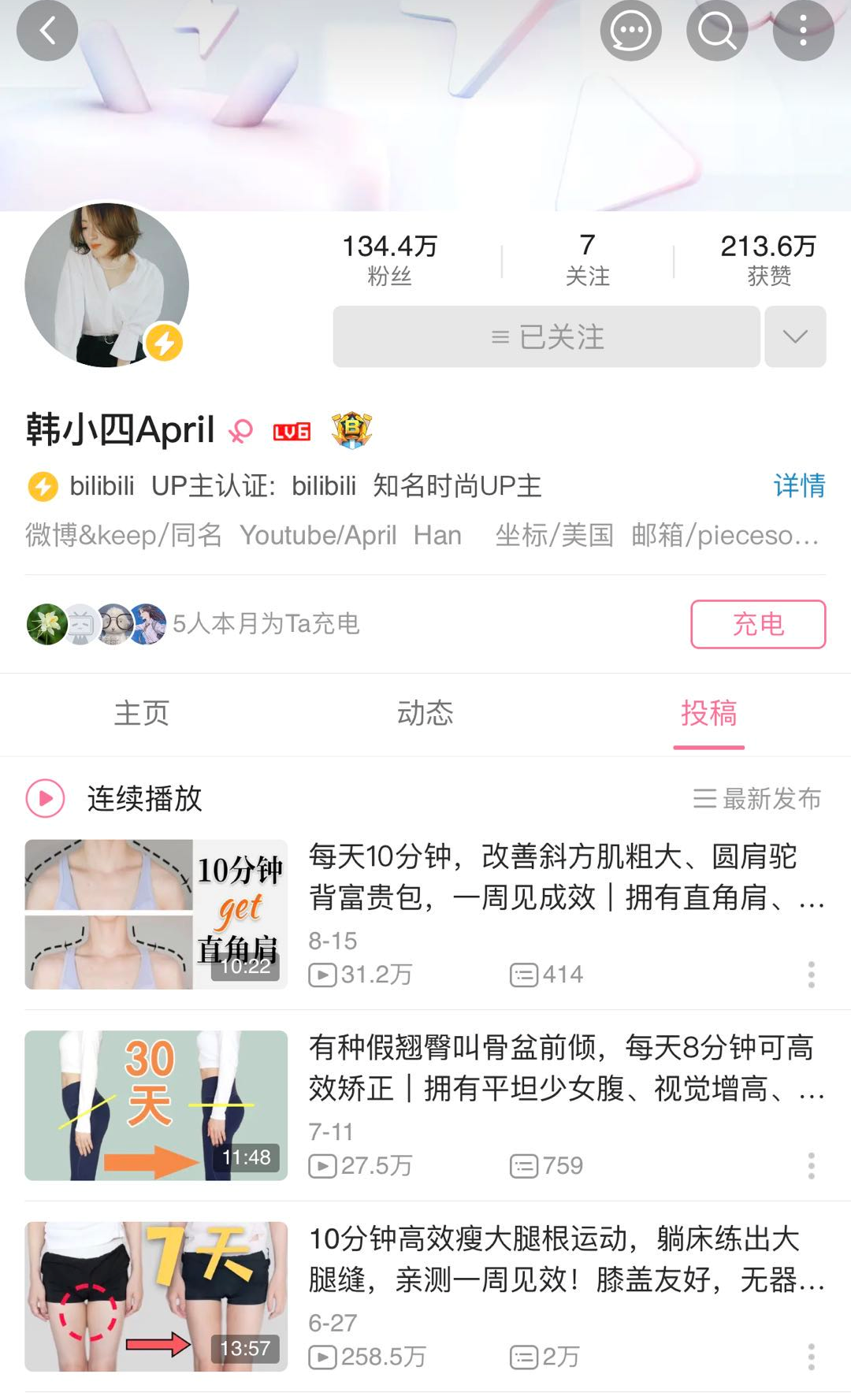Open 详情 link for profile details
Screen dimensions: 851x1400
799,485
